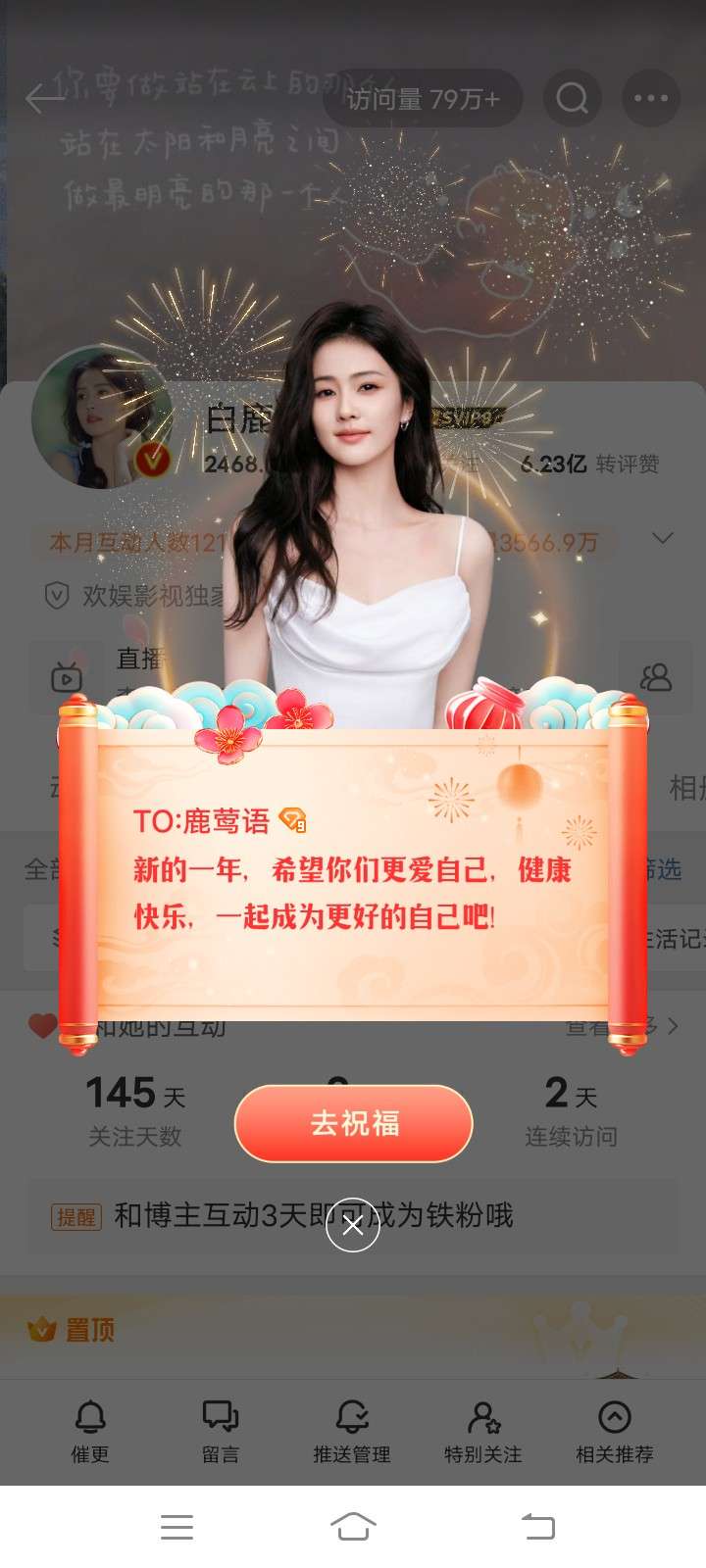Tap the 去祝福 button

pyautogui.click(x=353, y=1123)
